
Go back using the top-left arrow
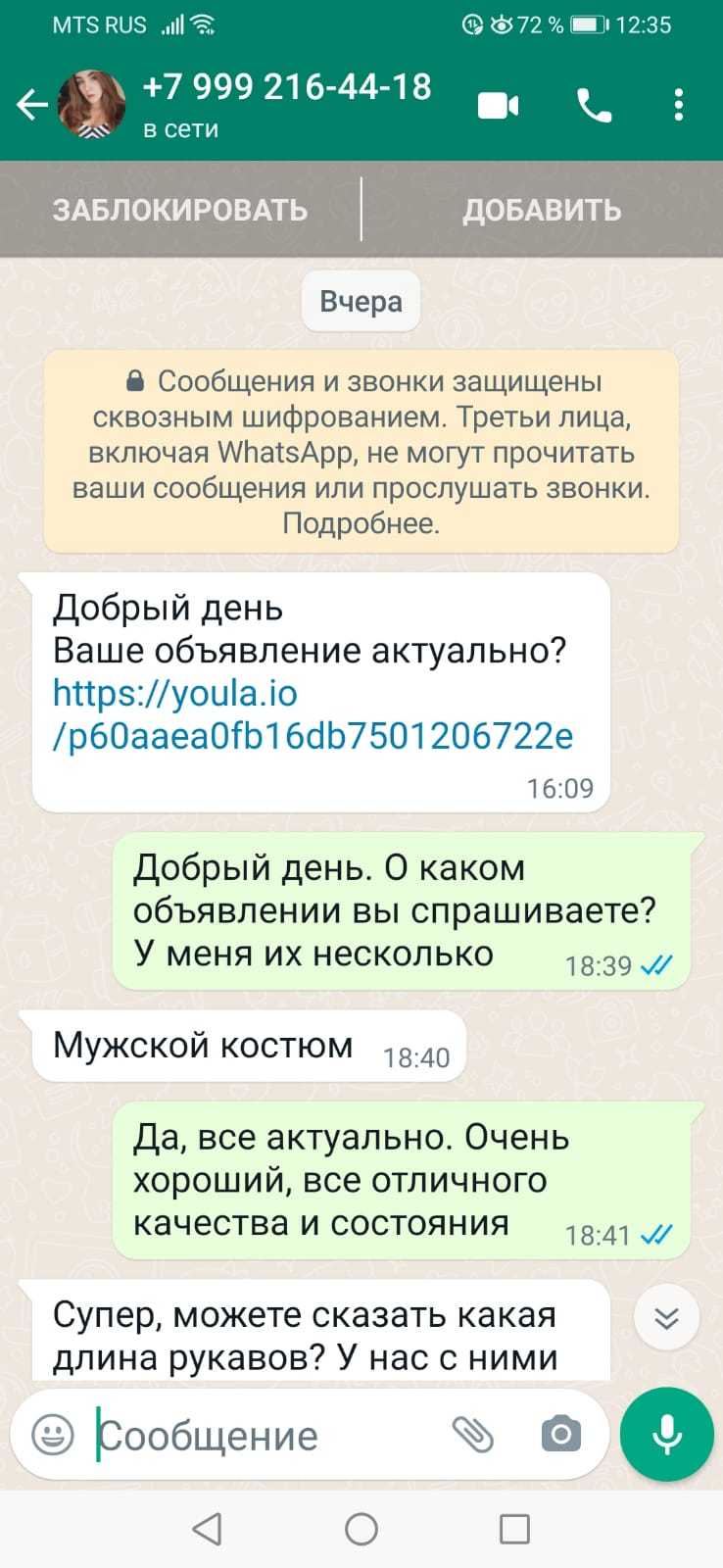click(31, 105)
